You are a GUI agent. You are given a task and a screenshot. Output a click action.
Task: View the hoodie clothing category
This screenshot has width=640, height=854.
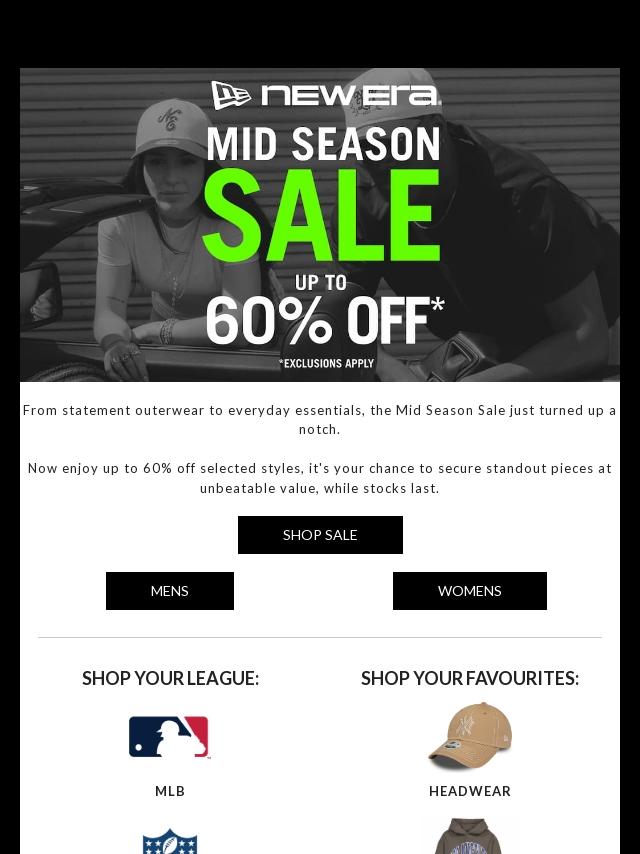(470, 838)
